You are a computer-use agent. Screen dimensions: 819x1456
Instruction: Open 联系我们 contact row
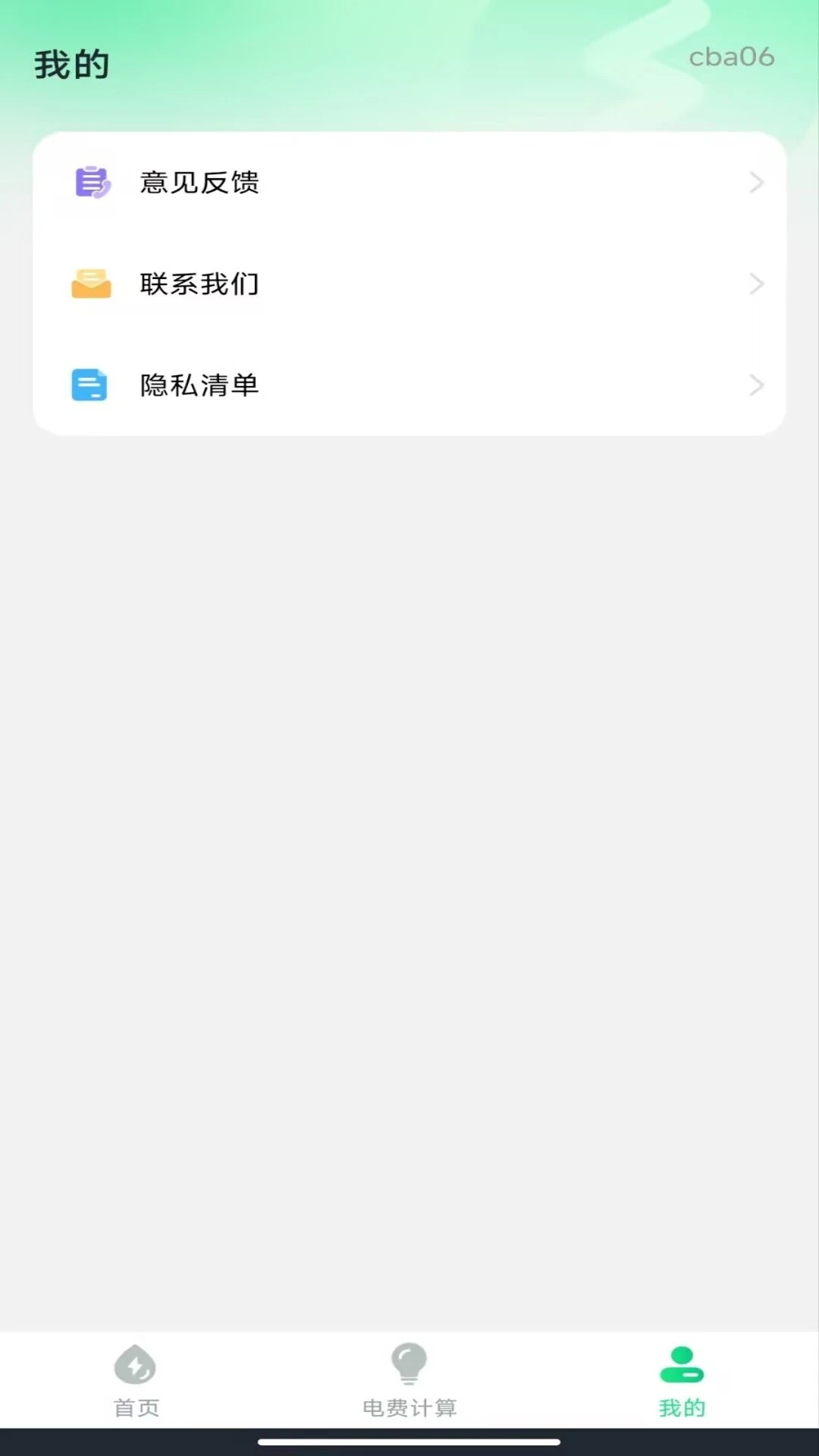pos(409,284)
